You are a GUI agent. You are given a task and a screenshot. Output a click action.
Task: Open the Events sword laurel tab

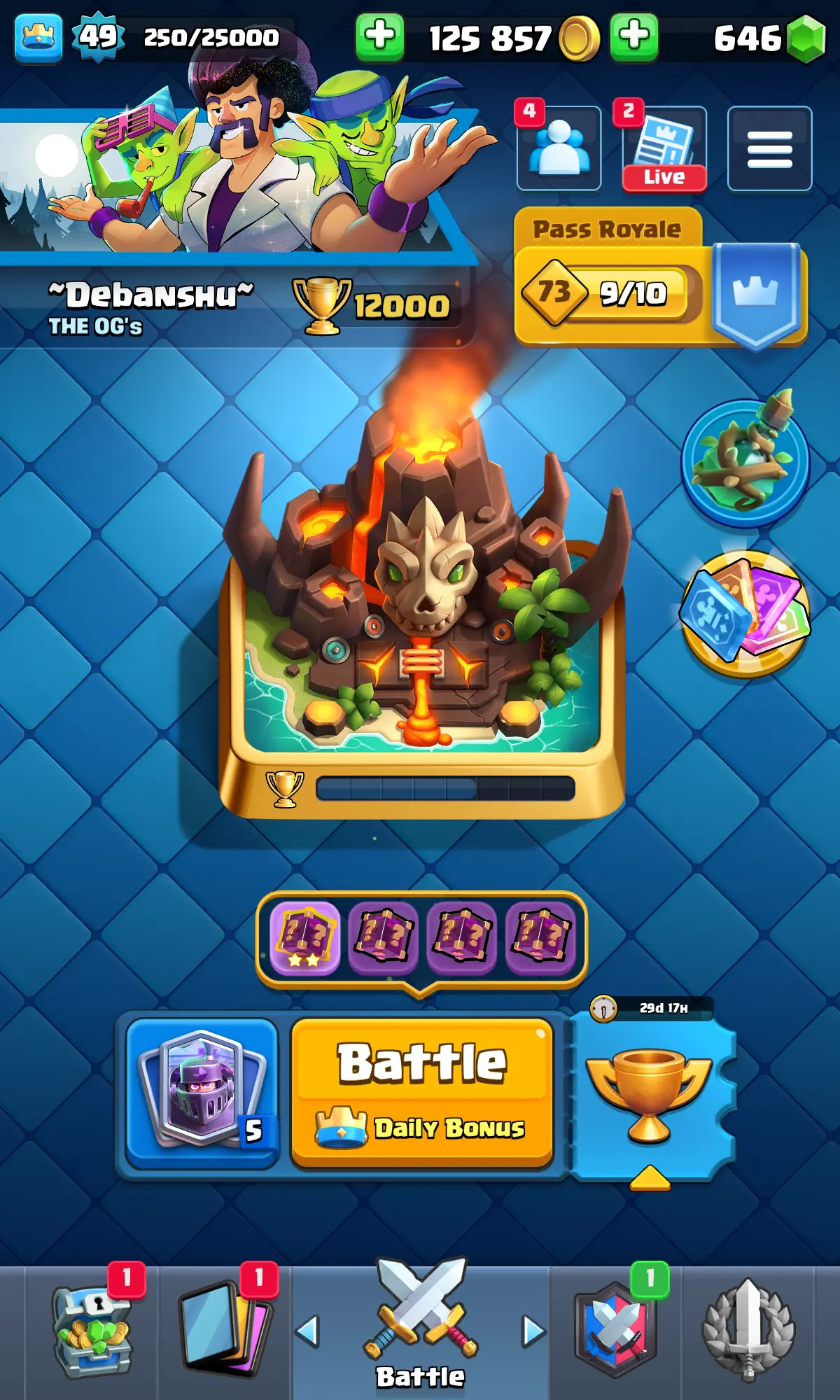coord(748,1330)
